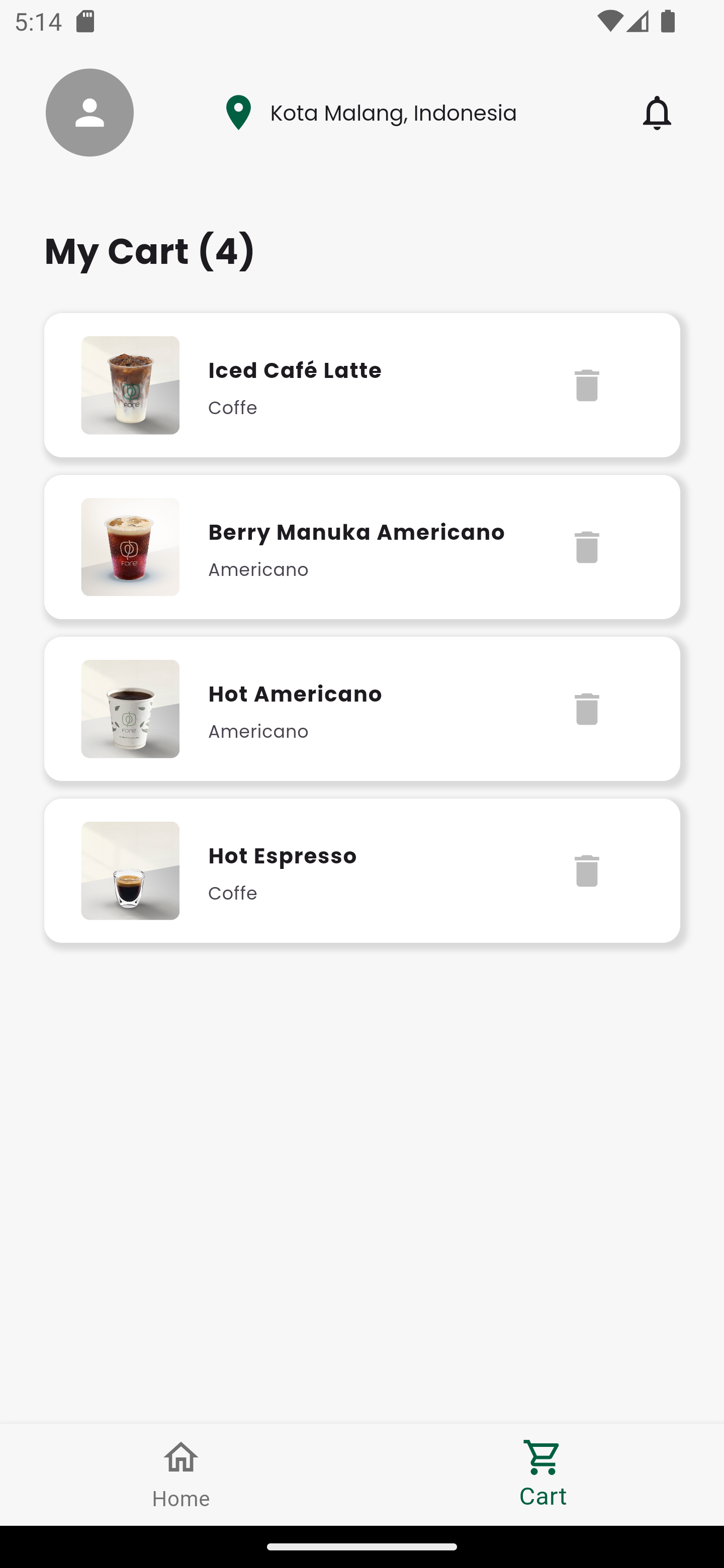Open the Hot Americano item
The height and width of the screenshot is (1568, 724).
[295, 709]
